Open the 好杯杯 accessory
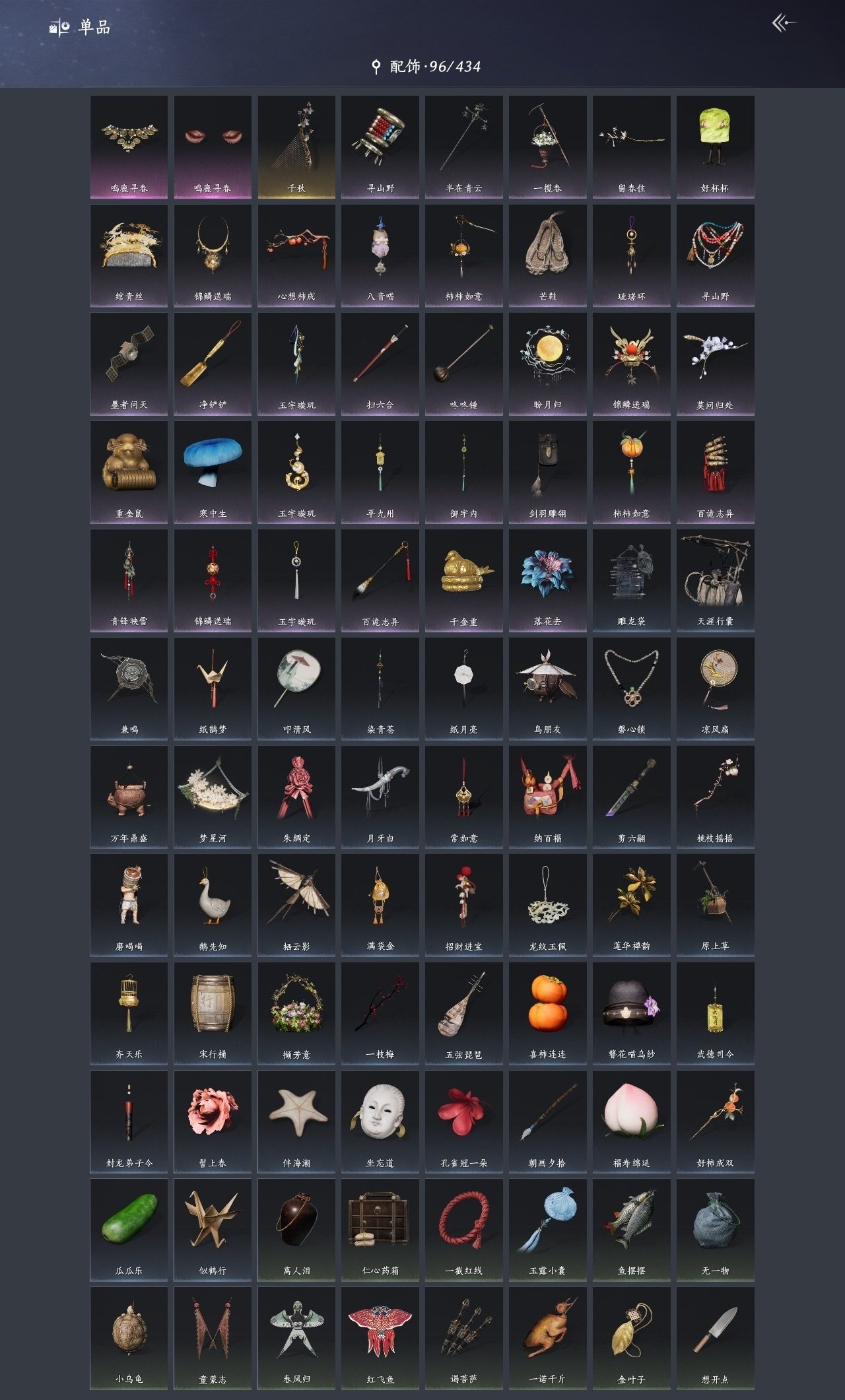This screenshot has width=845, height=1400. 715,147
